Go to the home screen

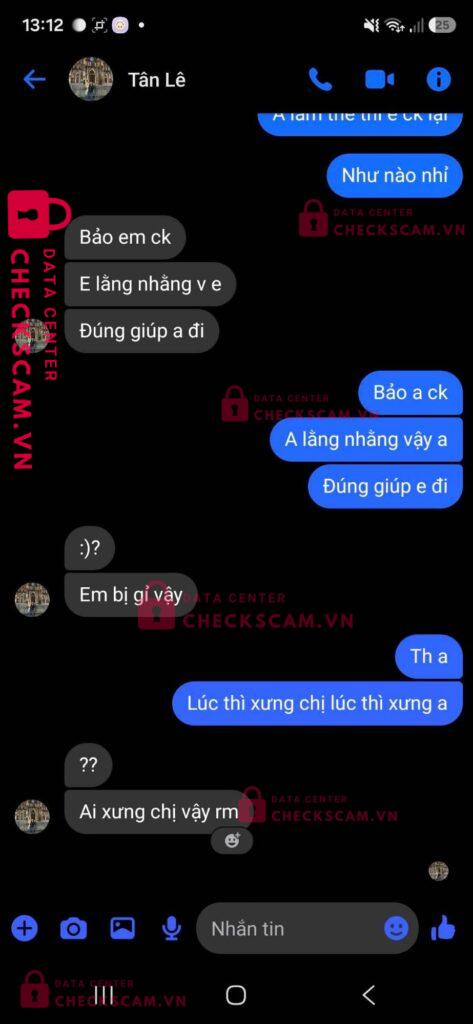pos(236,995)
